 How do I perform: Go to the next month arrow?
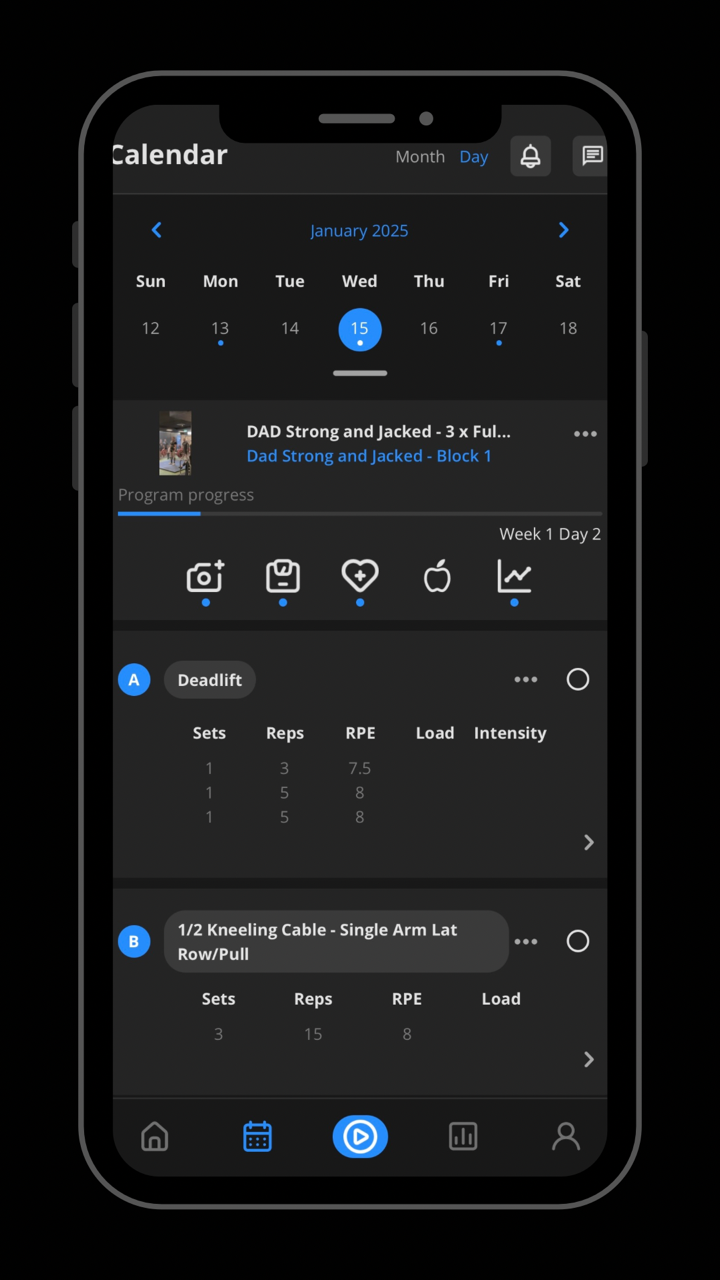pyautogui.click(x=563, y=230)
